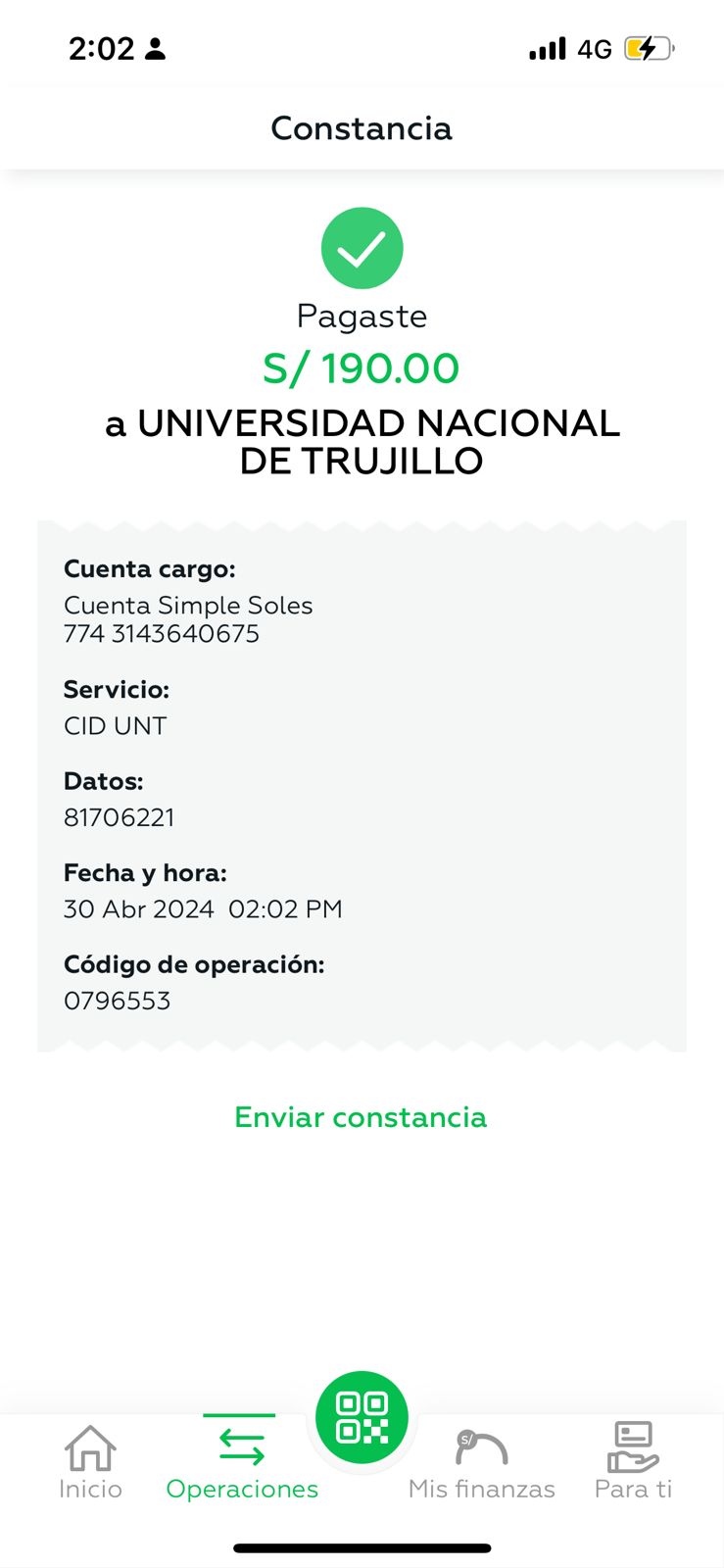
Task: Tap Enviar constancia to share the receipt
Action: (x=361, y=1117)
